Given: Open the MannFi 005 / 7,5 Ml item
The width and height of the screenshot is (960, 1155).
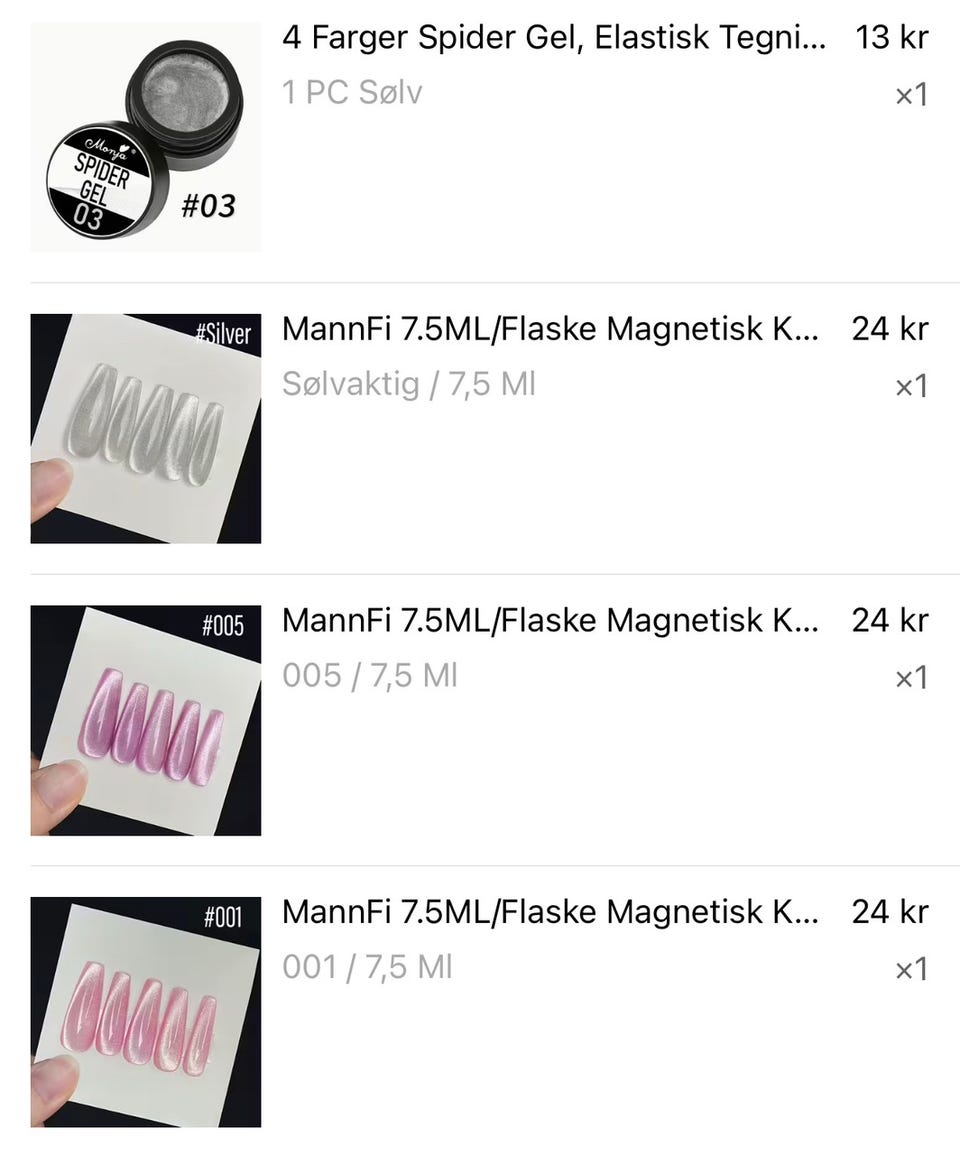Looking at the screenshot, I should pyautogui.click(x=549, y=621).
